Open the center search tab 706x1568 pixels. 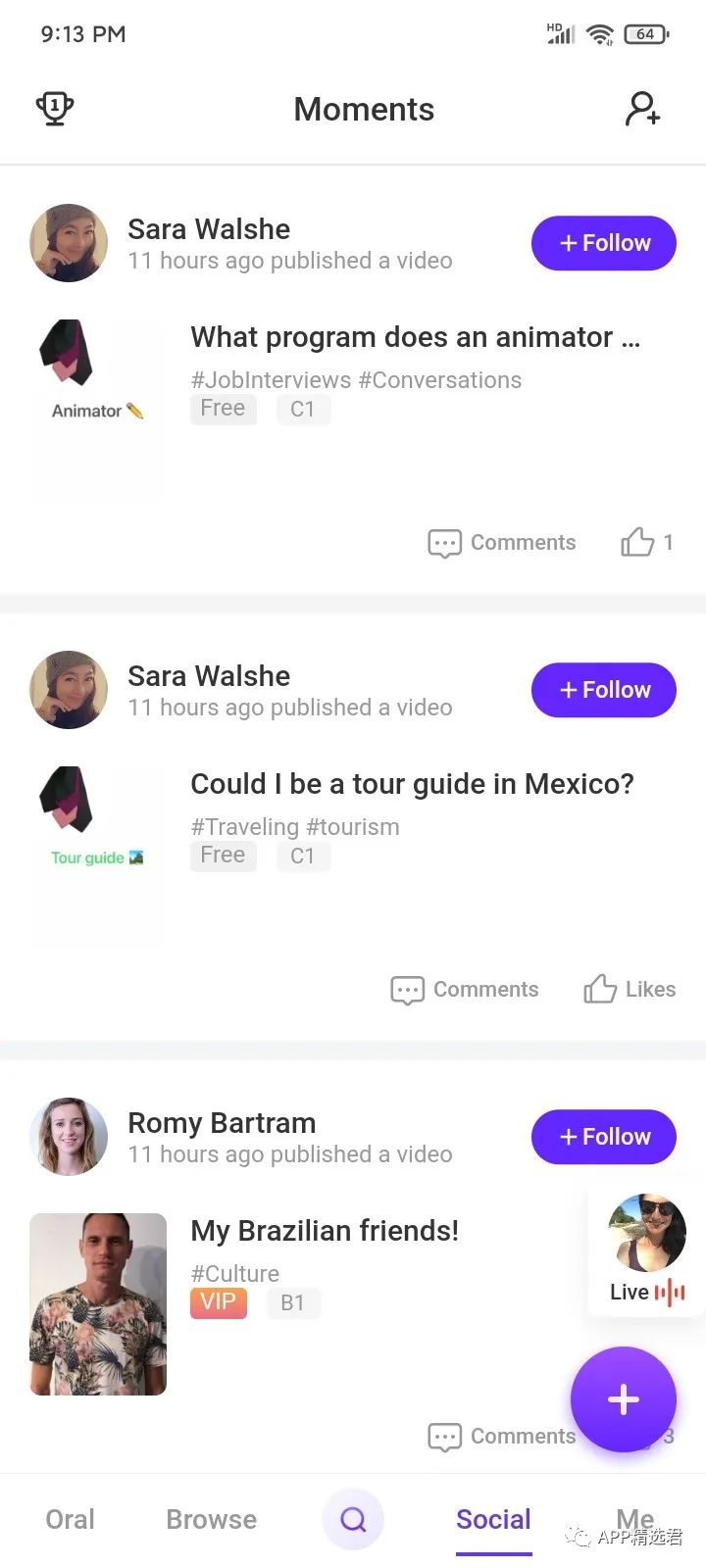353,1519
